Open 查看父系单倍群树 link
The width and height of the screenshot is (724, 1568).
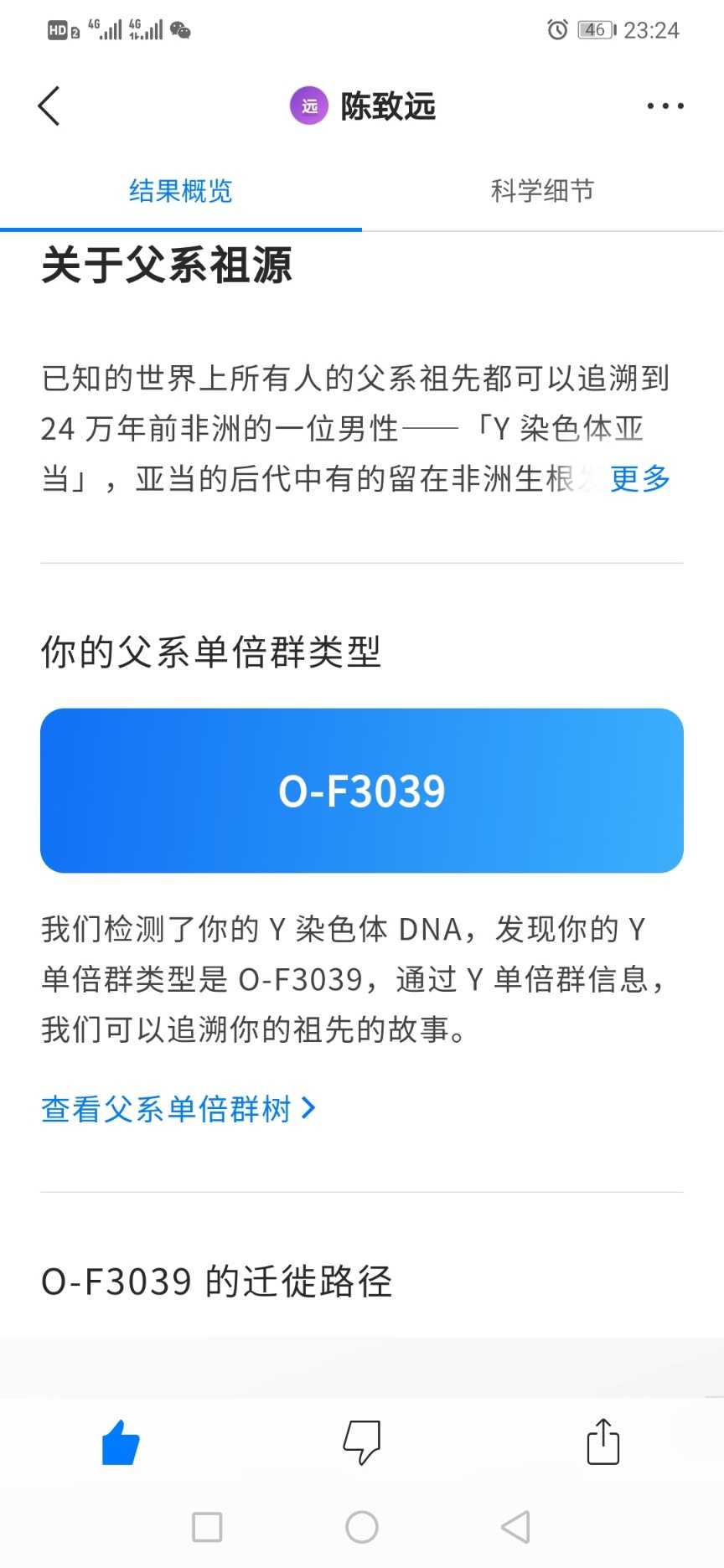178,1109
